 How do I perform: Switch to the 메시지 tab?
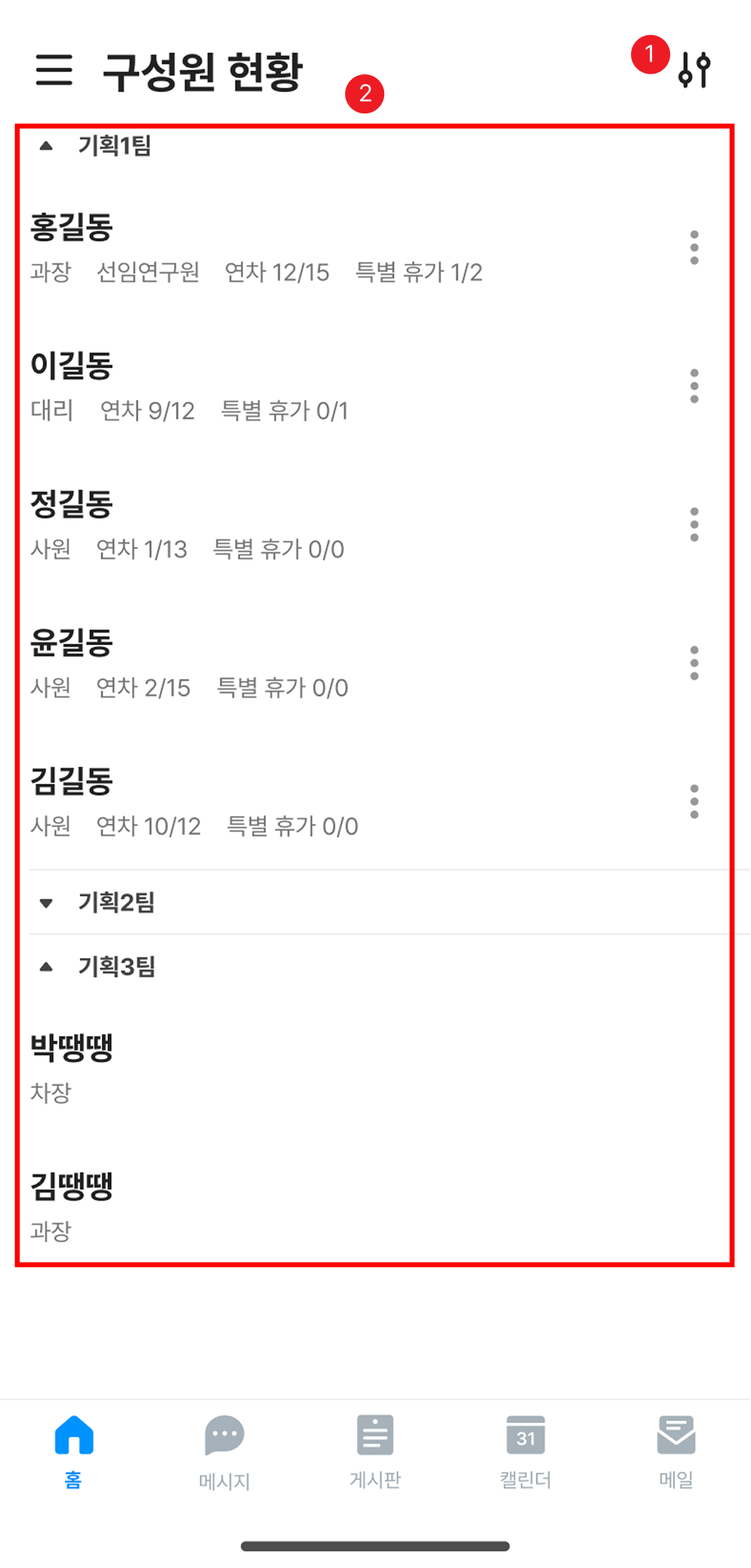(x=224, y=1452)
